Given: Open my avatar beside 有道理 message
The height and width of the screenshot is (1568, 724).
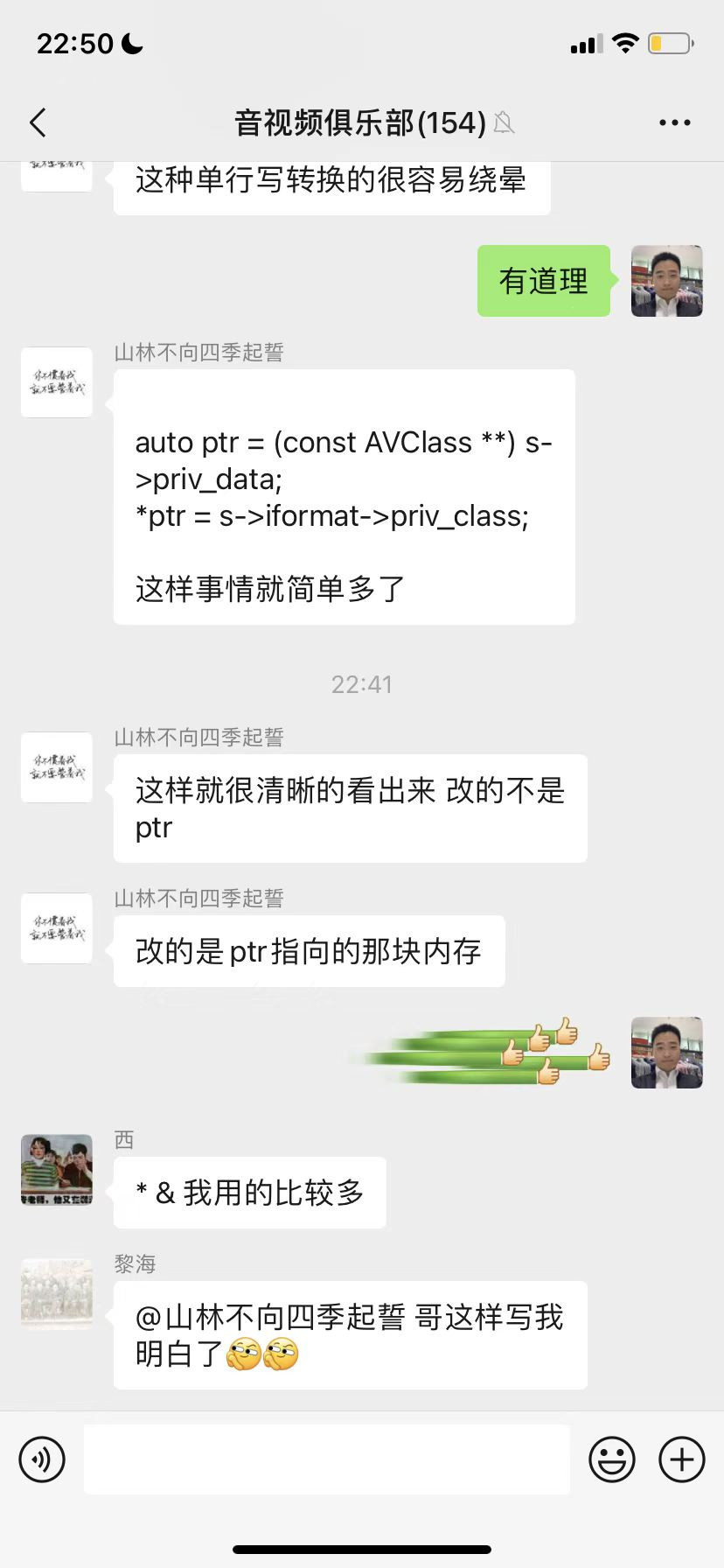Looking at the screenshot, I should pos(666,281).
